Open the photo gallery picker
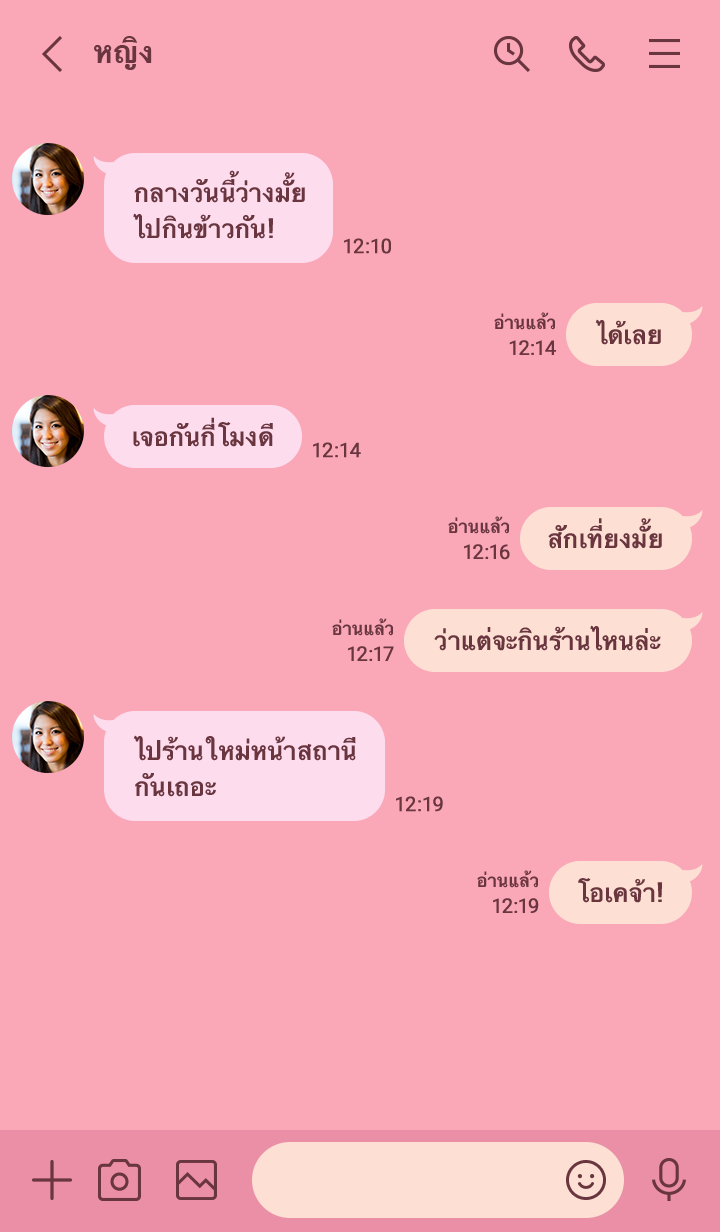This screenshot has height=1232, width=720. point(196,1181)
